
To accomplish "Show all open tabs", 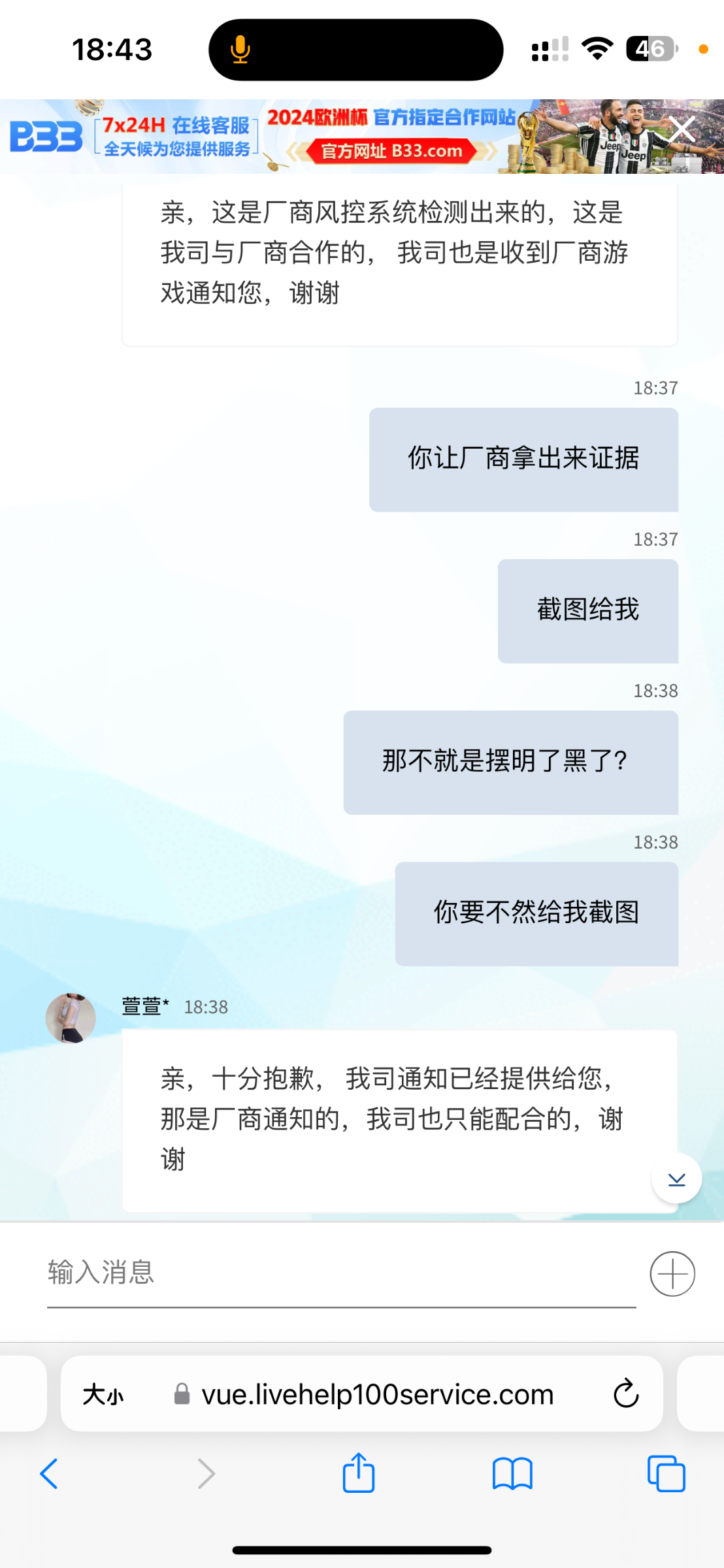I will 666,1474.
